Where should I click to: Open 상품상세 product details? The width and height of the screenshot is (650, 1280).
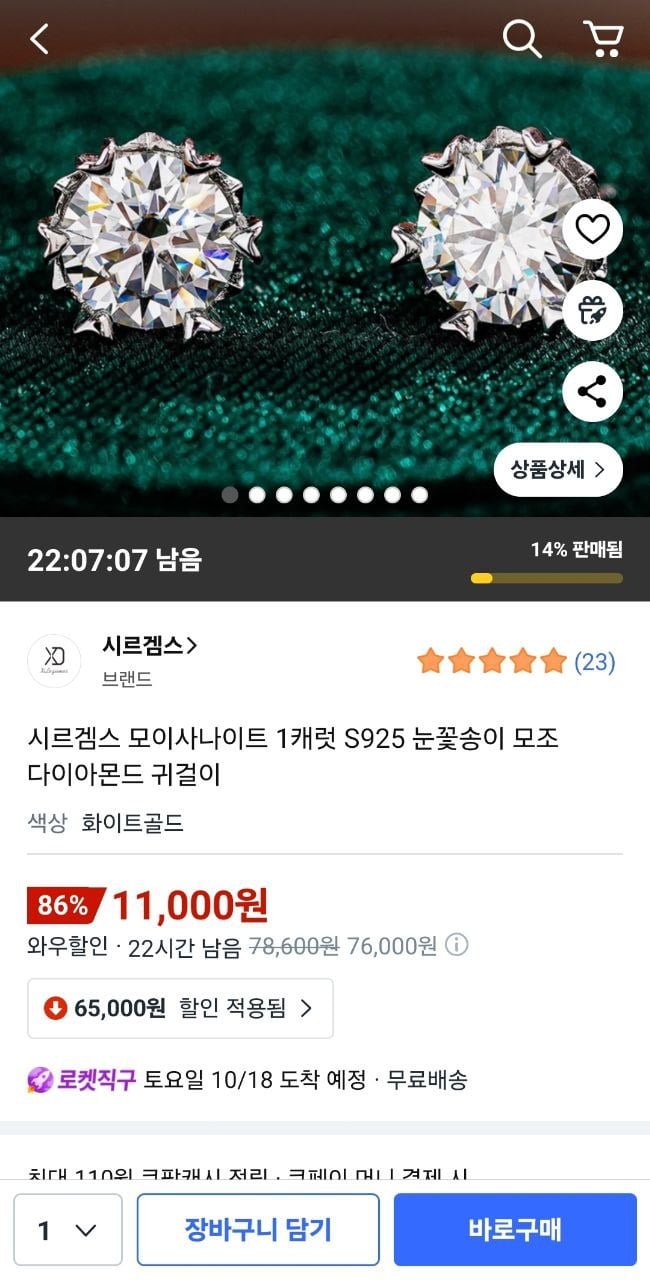click(x=558, y=469)
